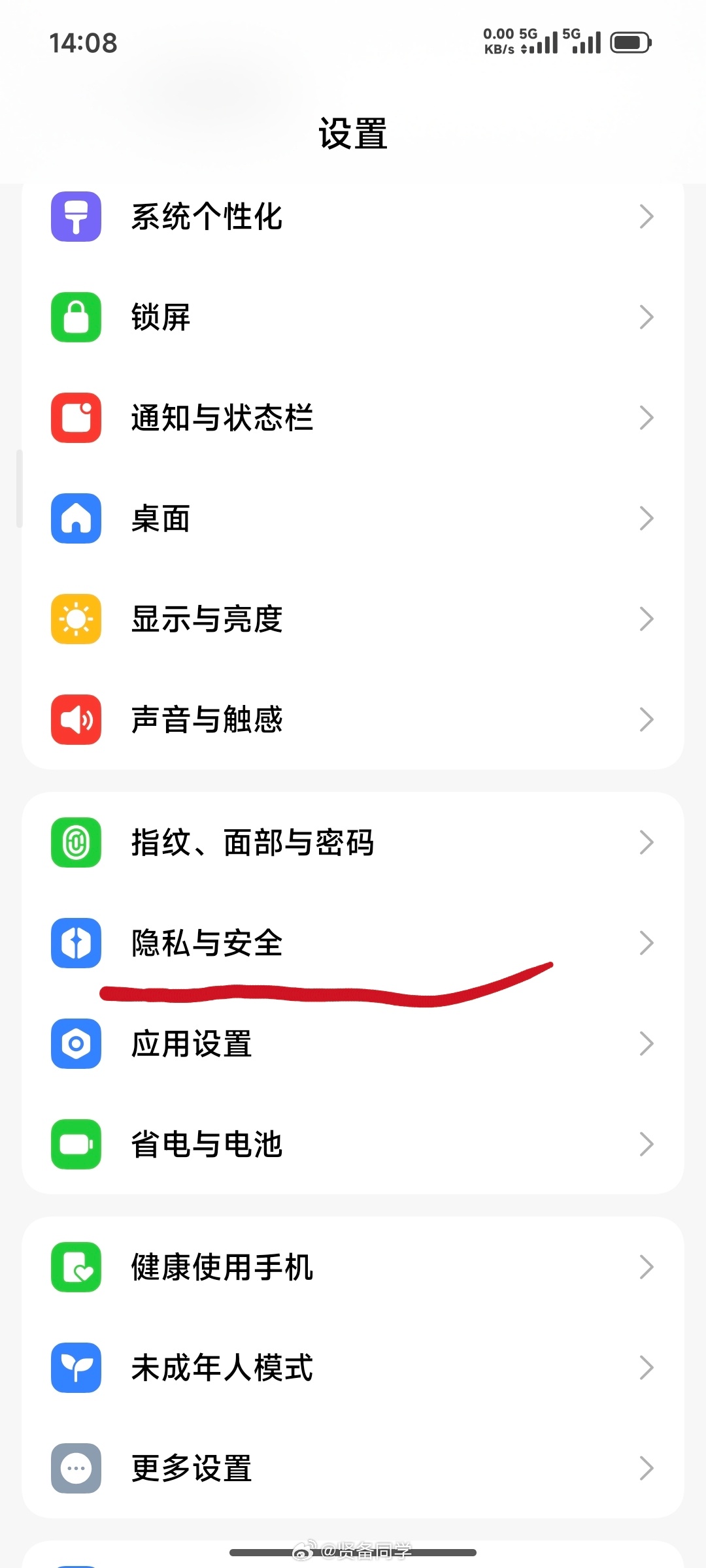Click the sprout icon for 未成年人模式
The image size is (706, 1568).
point(76,1367)
